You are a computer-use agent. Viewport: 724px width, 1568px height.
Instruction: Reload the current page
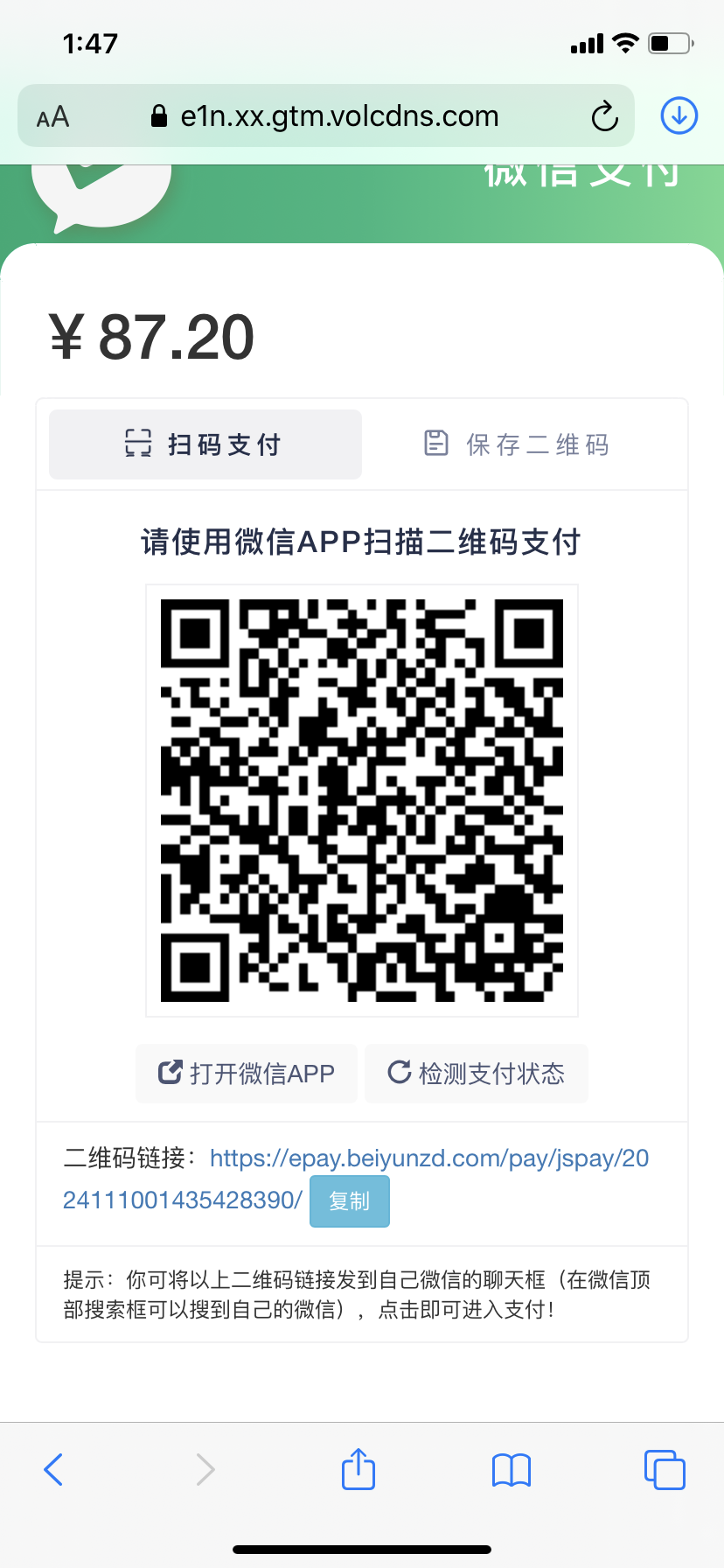point(604,116)
